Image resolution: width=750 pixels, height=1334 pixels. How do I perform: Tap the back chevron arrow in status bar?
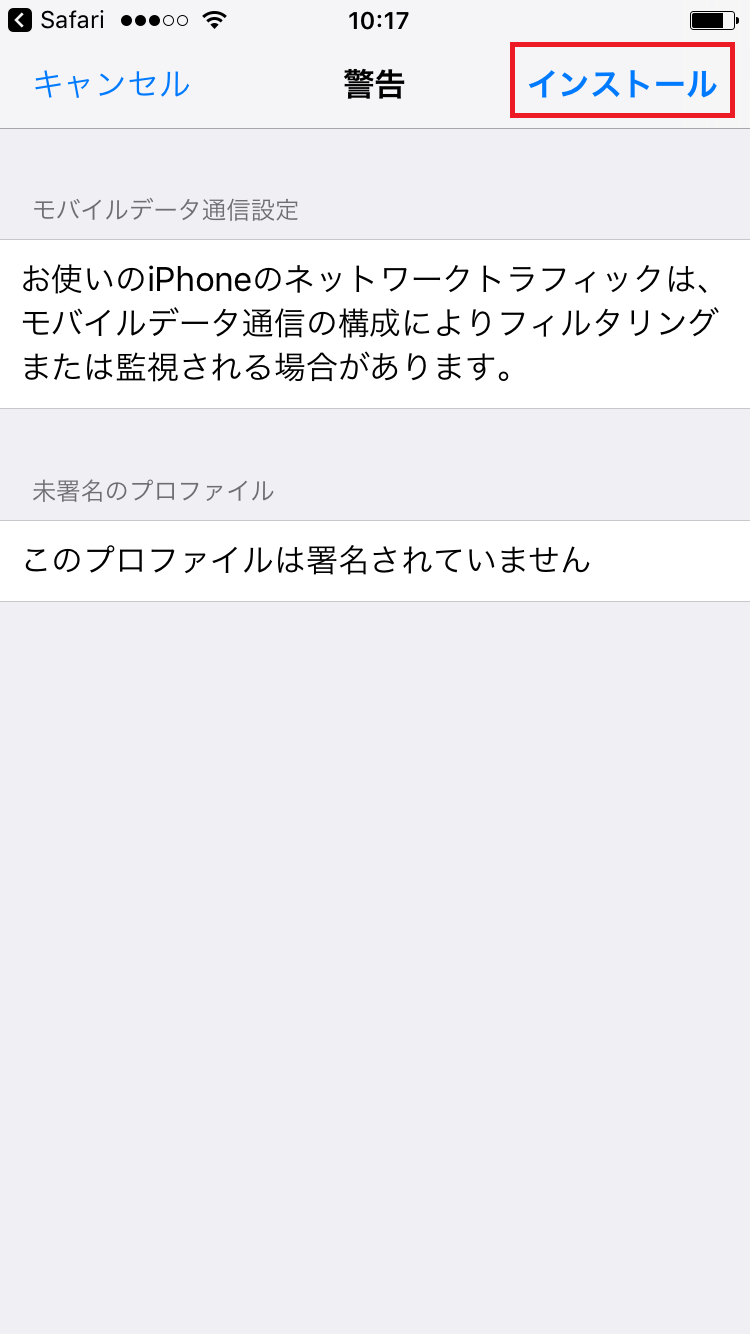[15, 19]
